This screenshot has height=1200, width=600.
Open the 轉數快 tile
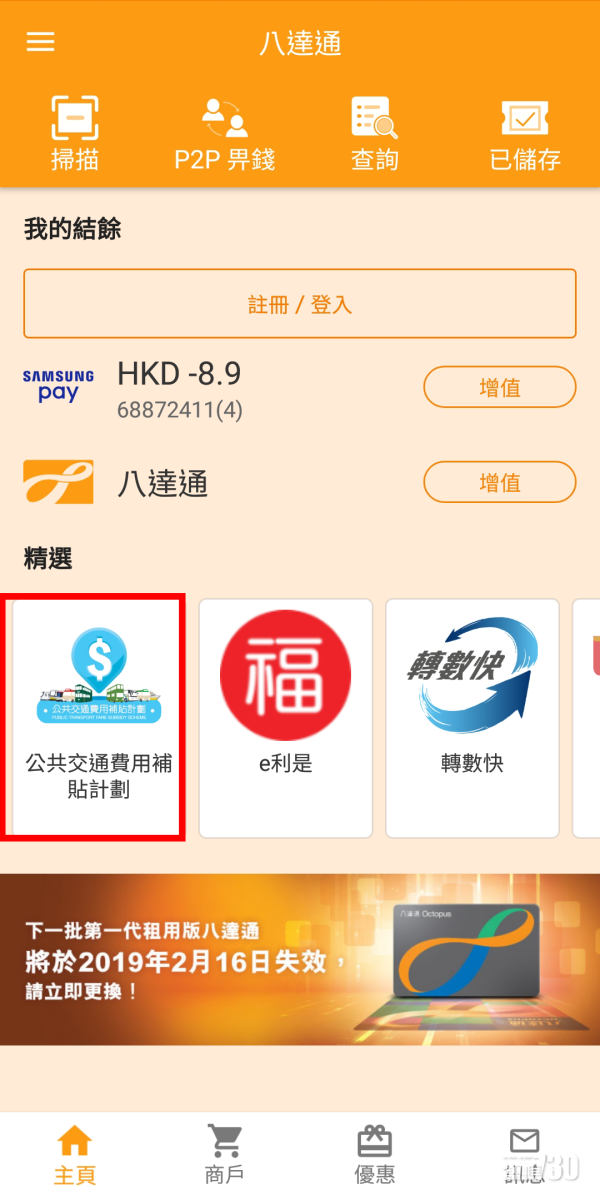click(x=472, y=717)
